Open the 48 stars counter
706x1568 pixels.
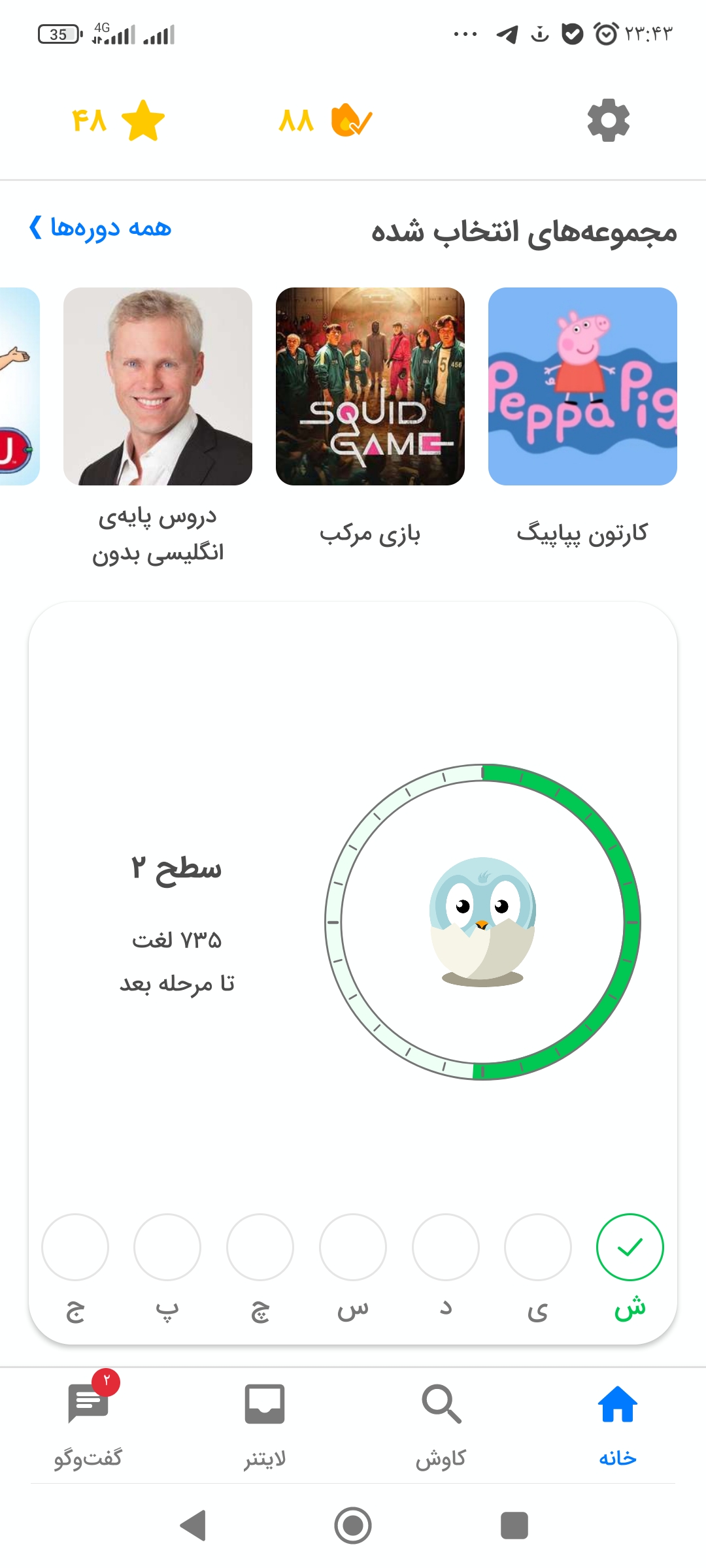[x=118, y=120]
